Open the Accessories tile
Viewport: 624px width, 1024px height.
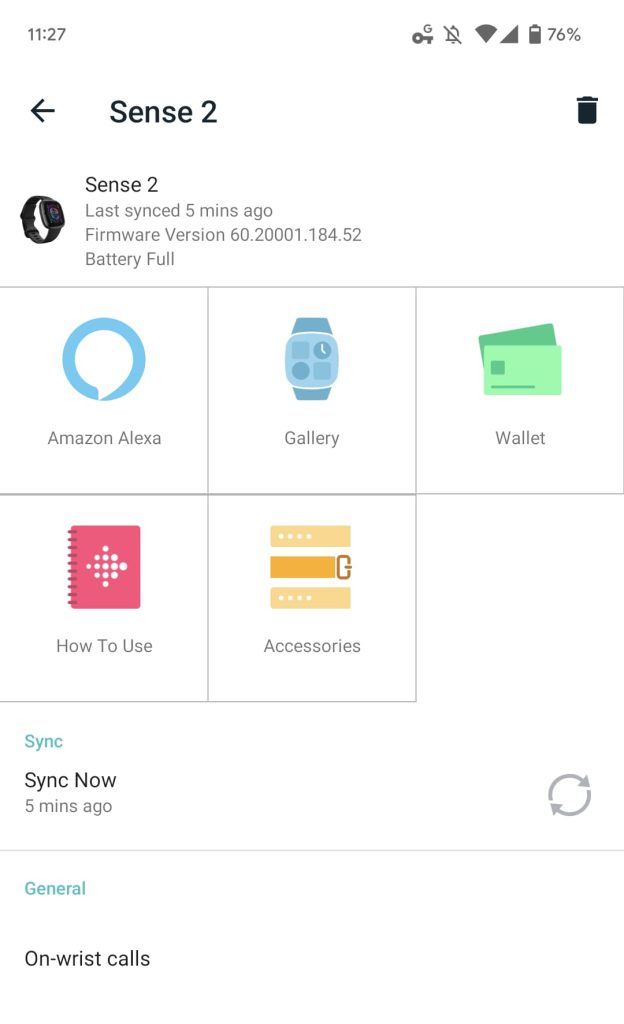tap(312, 597)
